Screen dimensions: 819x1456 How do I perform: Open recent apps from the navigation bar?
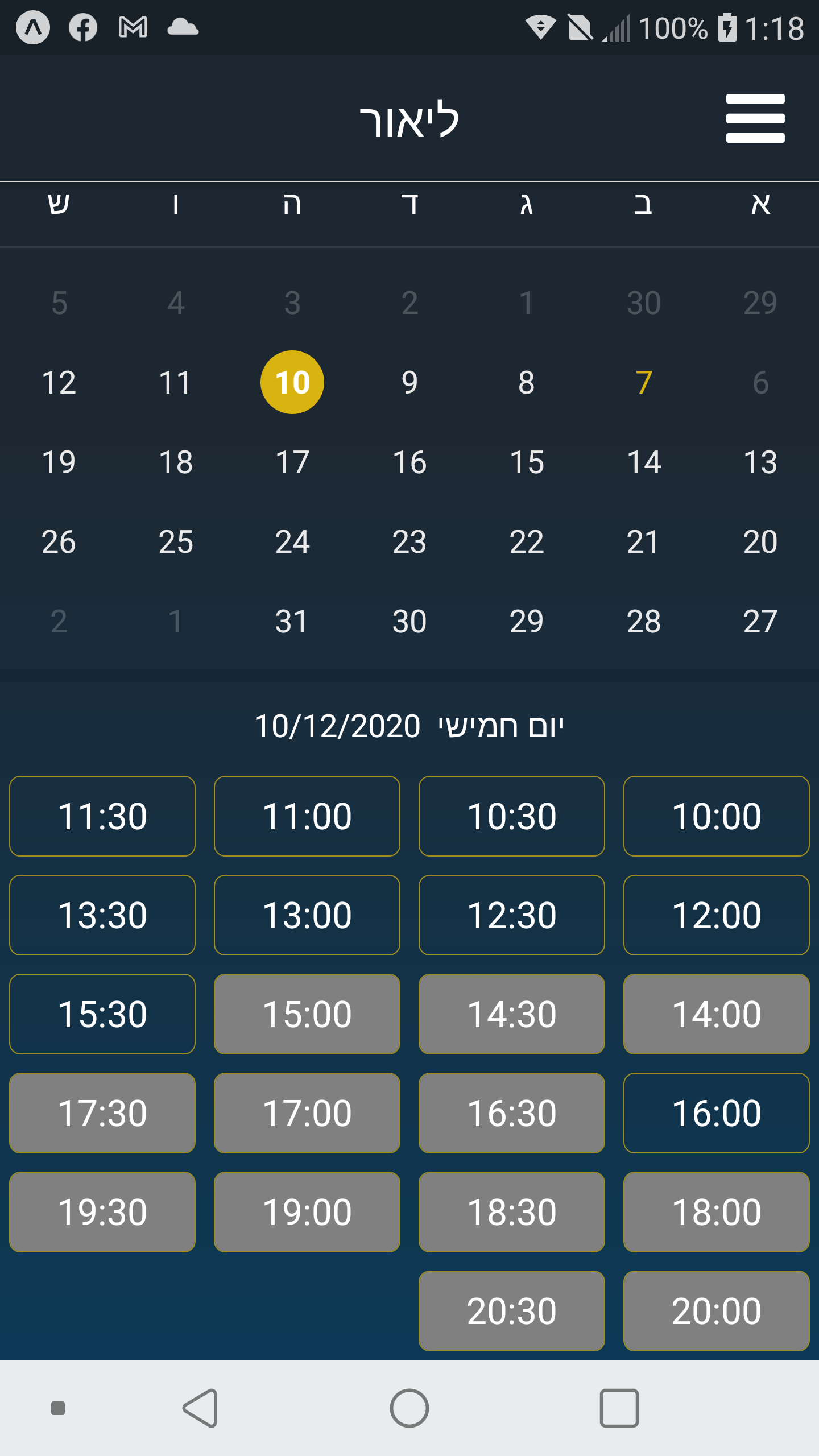point(619,1408)
